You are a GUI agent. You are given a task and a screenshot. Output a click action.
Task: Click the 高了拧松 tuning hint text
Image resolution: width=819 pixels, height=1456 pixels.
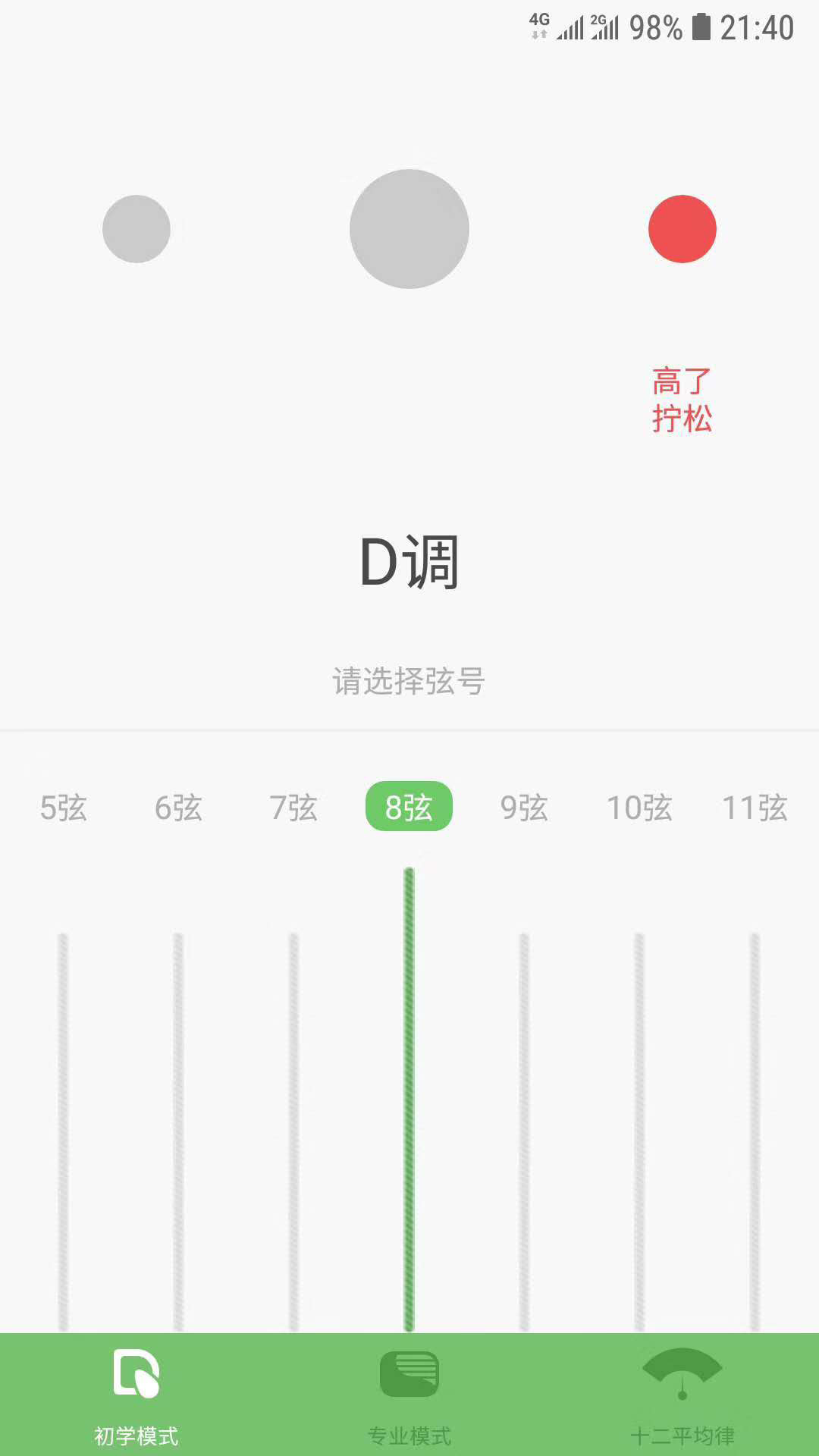pos(683,397)
